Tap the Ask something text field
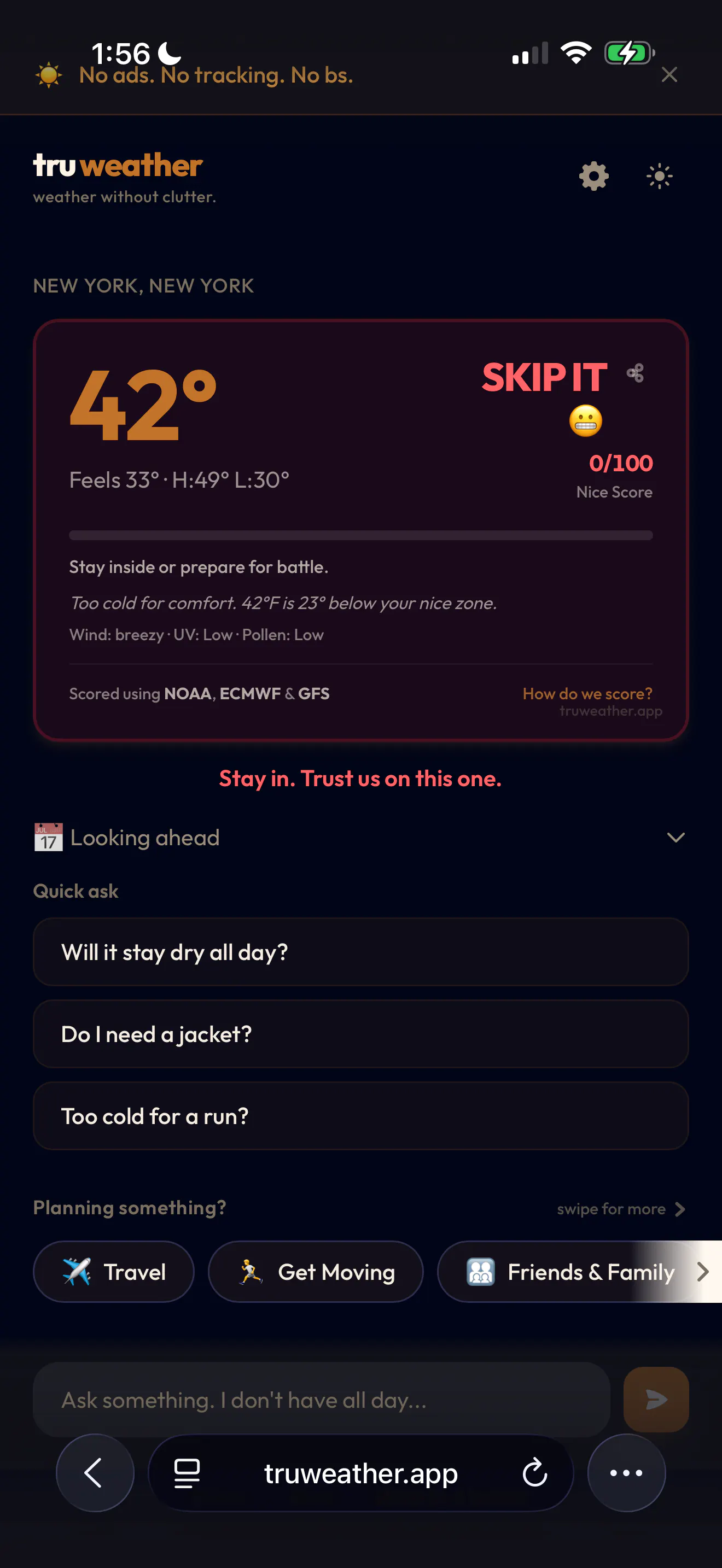The width and height of the screenshot is (722, 1568). [322, 1400]
